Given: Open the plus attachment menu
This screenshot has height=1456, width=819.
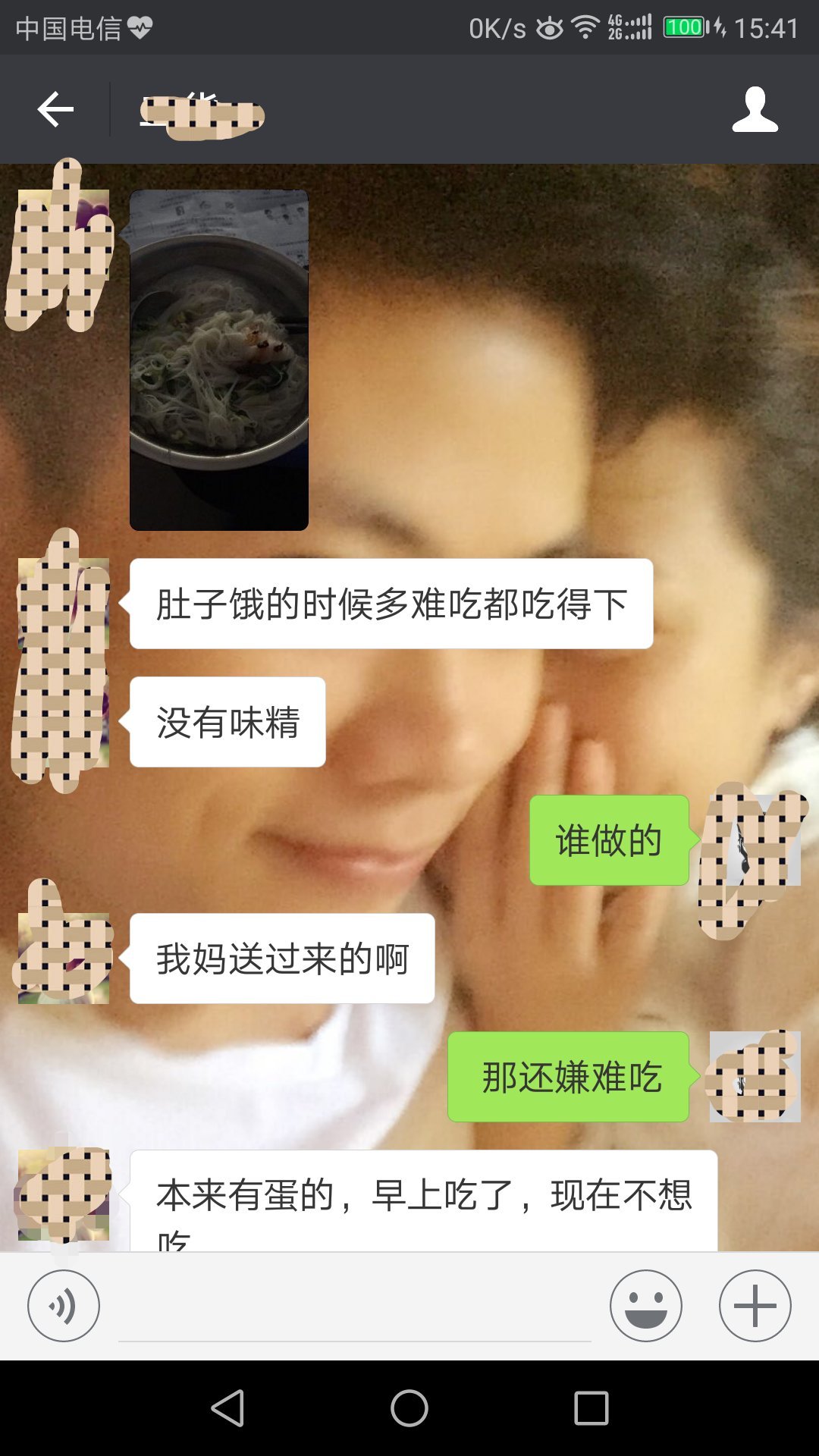Looking at the screenshot, I should pos(755,1306).
